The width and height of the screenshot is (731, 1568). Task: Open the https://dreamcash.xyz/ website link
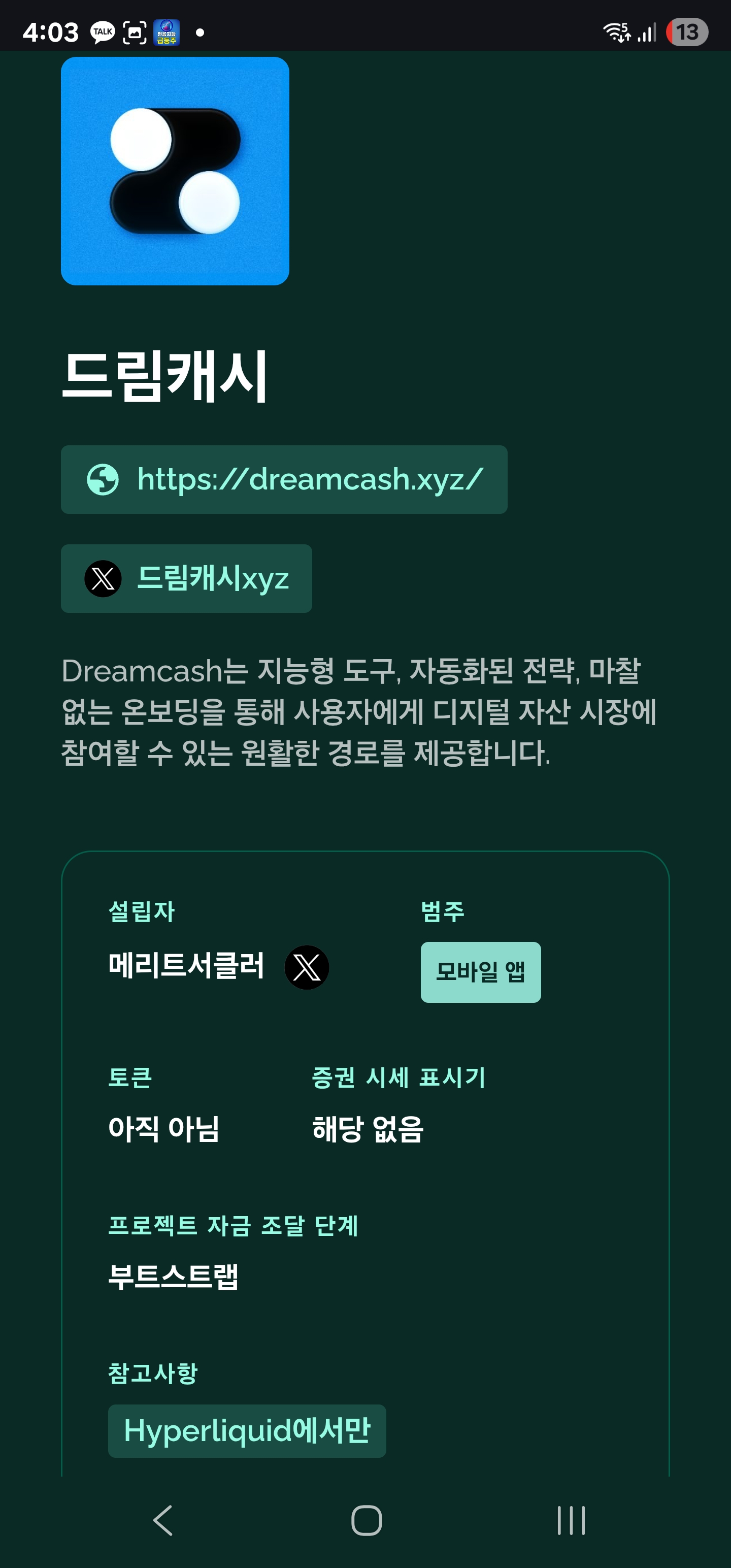point(284,480)
